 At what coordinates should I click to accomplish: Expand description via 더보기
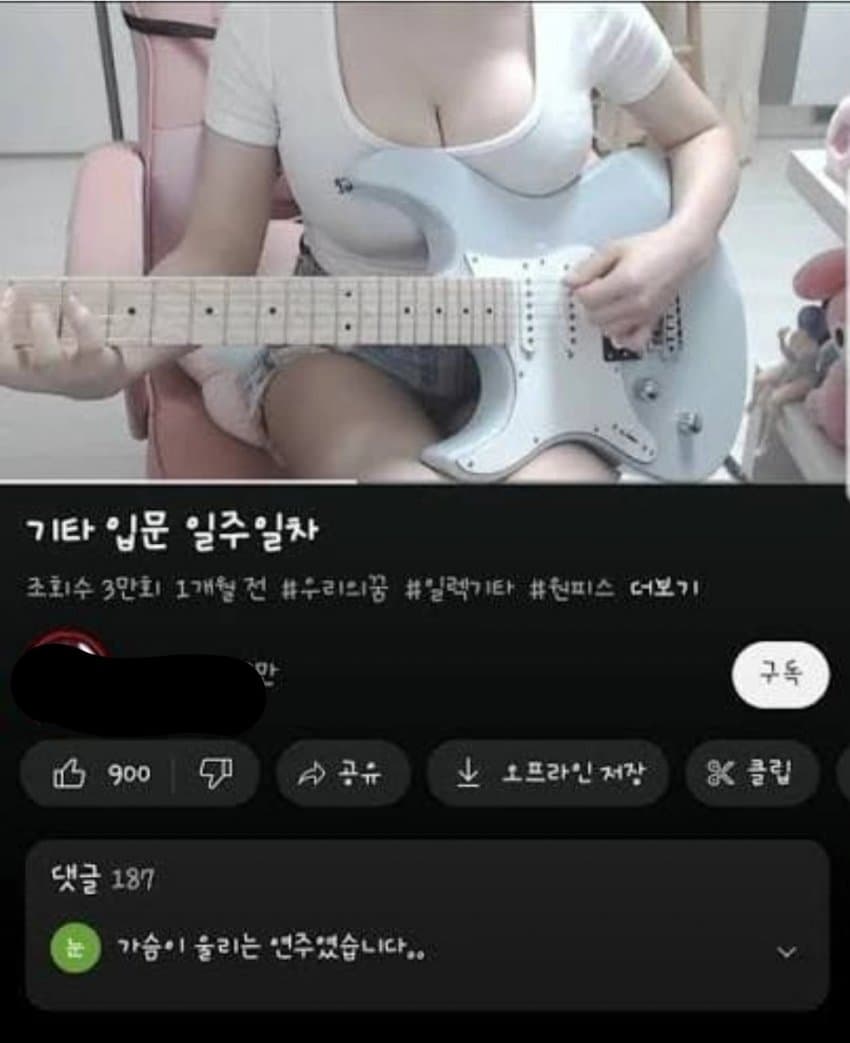point(665,588)
